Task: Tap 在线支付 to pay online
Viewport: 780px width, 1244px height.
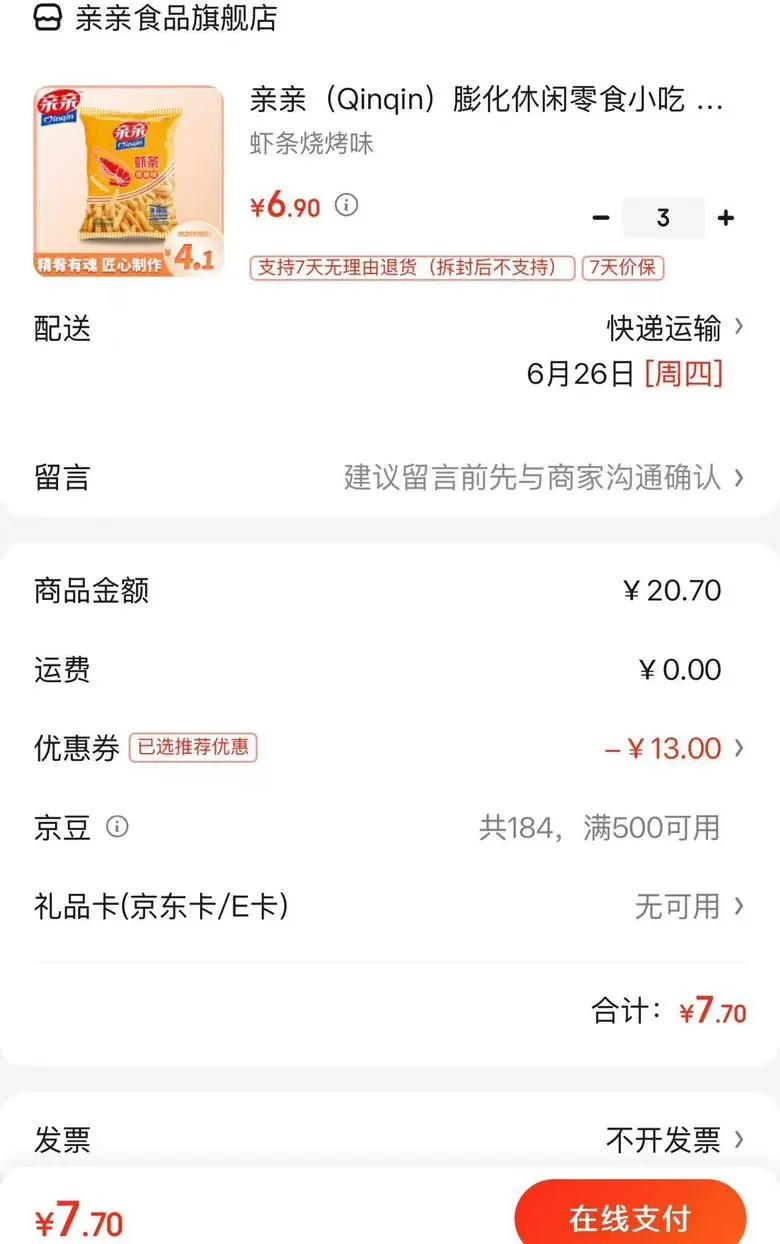Action: 630,1217
